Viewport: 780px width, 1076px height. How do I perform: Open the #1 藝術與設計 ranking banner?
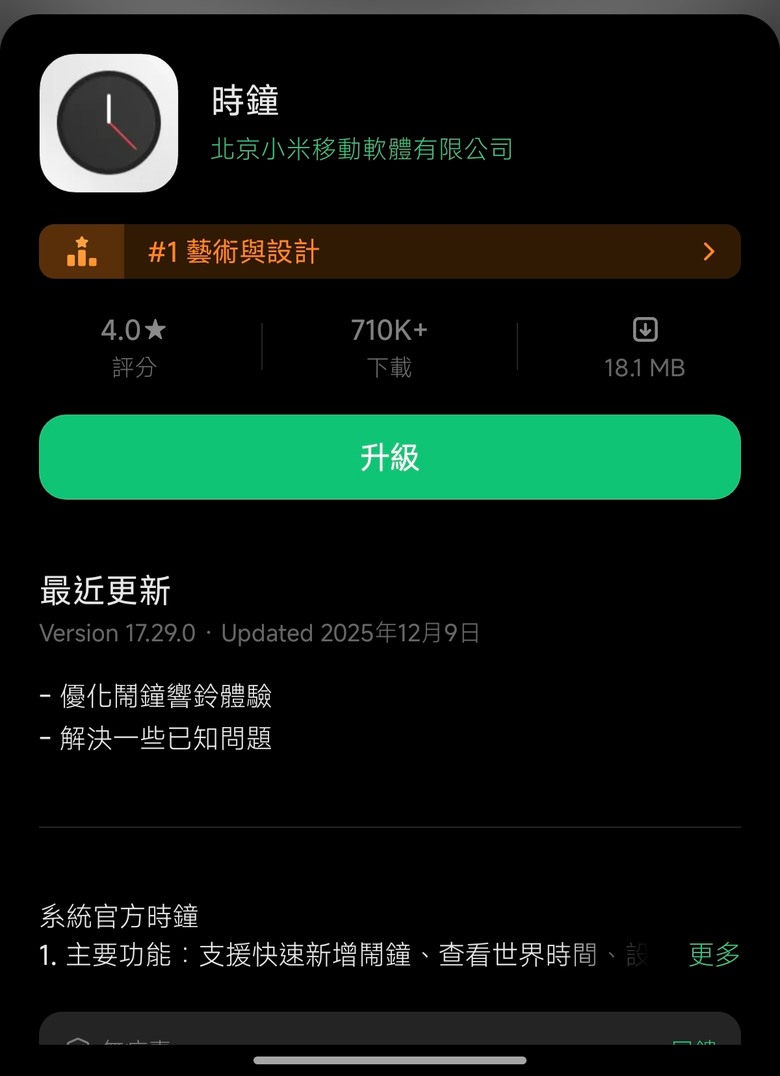389,251
